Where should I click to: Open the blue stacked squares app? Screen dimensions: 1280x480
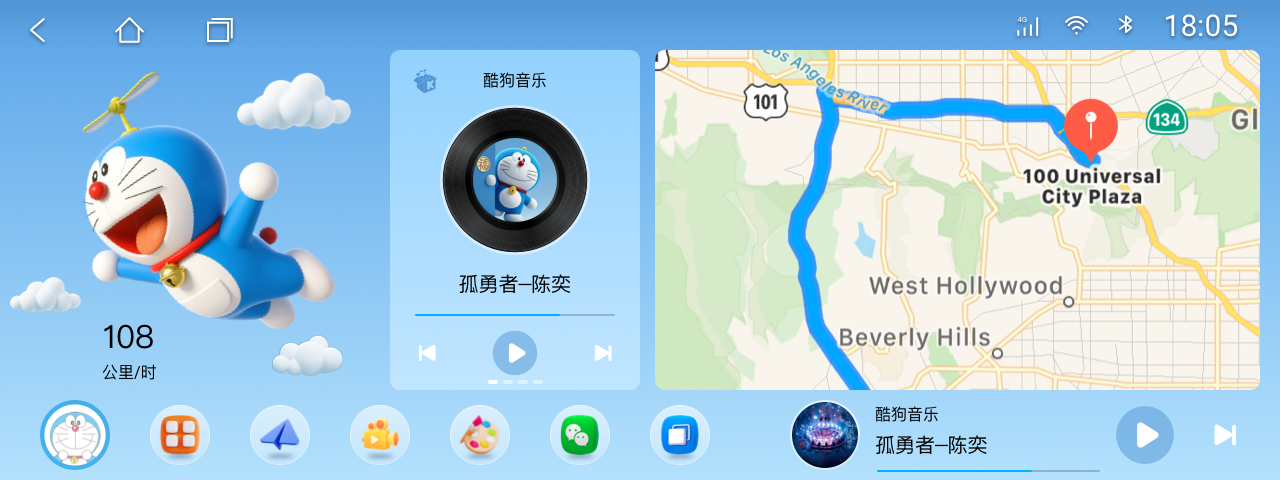[x=680, y=435]
